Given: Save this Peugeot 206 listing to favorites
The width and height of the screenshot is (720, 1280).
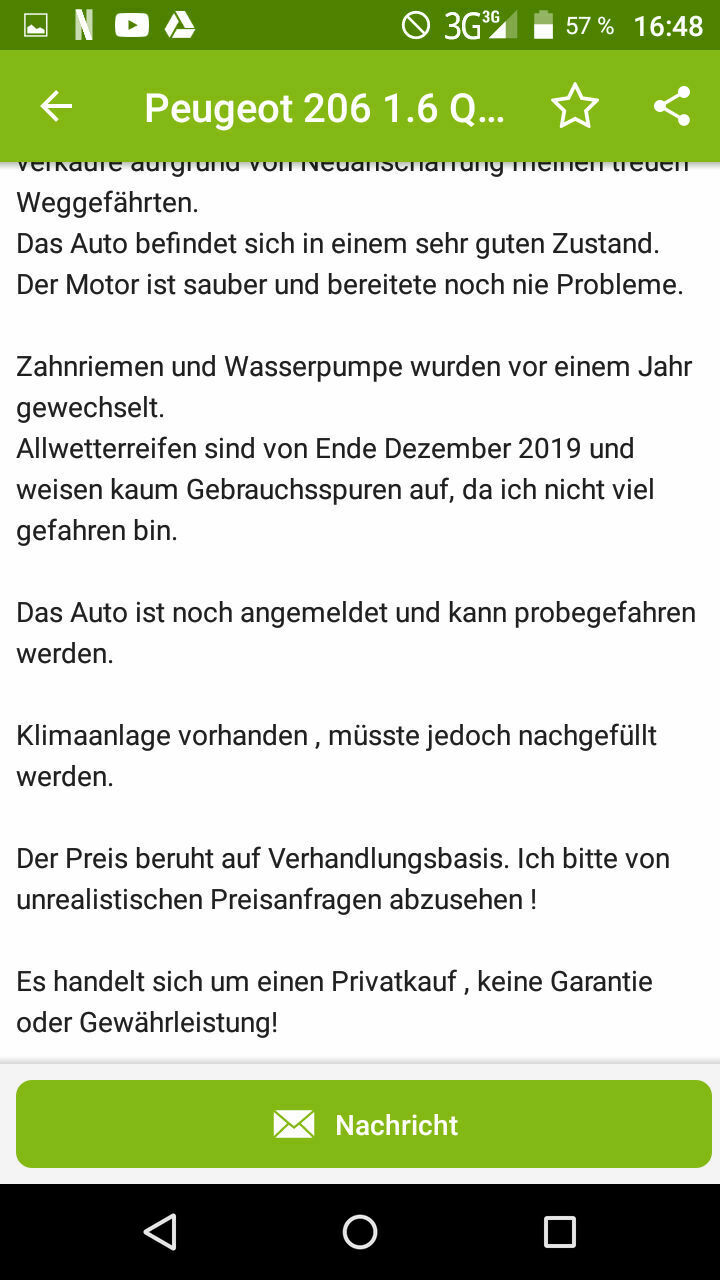Looking at the screenshot, I should tap(575, 107).
